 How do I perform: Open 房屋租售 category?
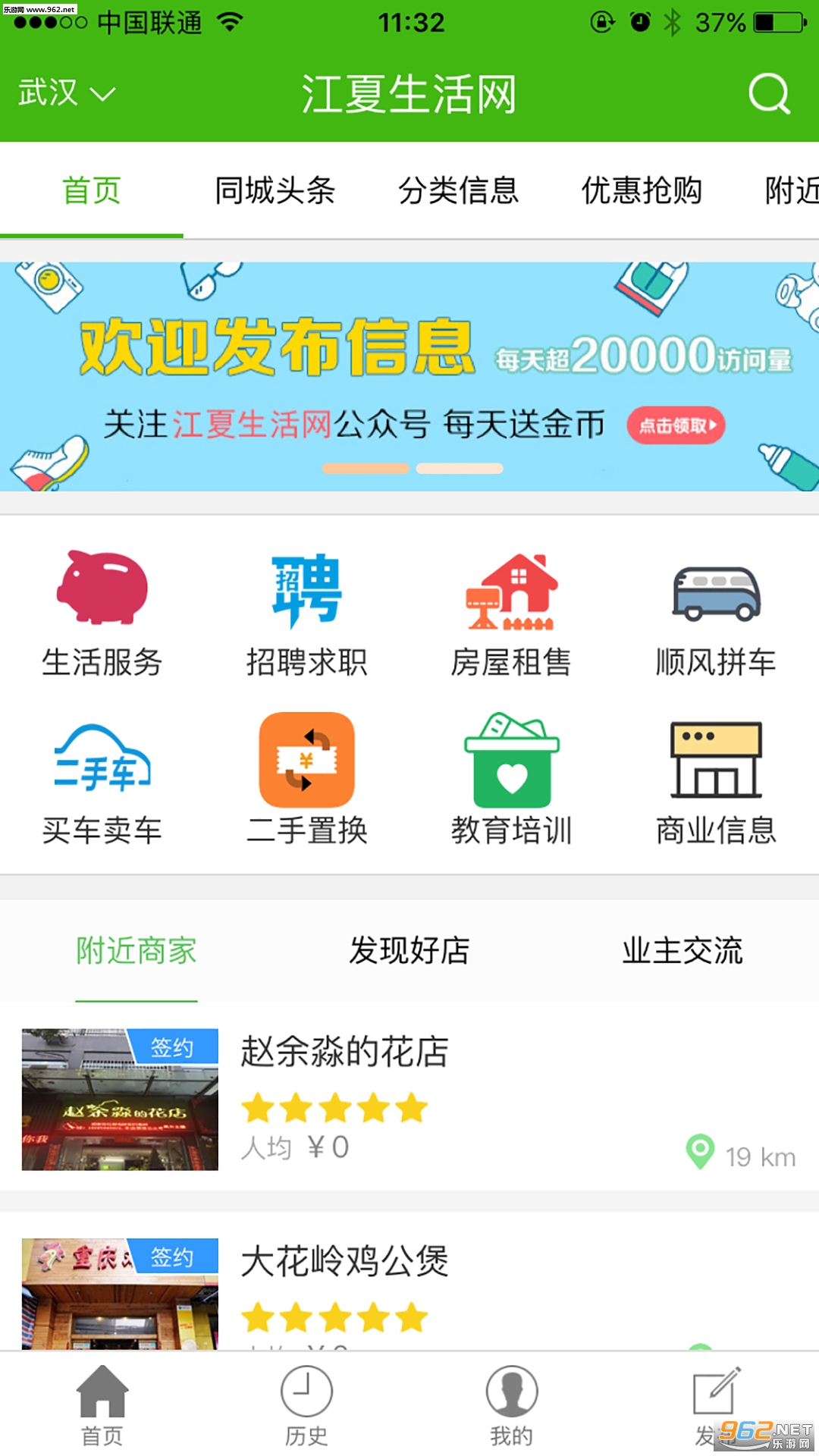[511, 612]
